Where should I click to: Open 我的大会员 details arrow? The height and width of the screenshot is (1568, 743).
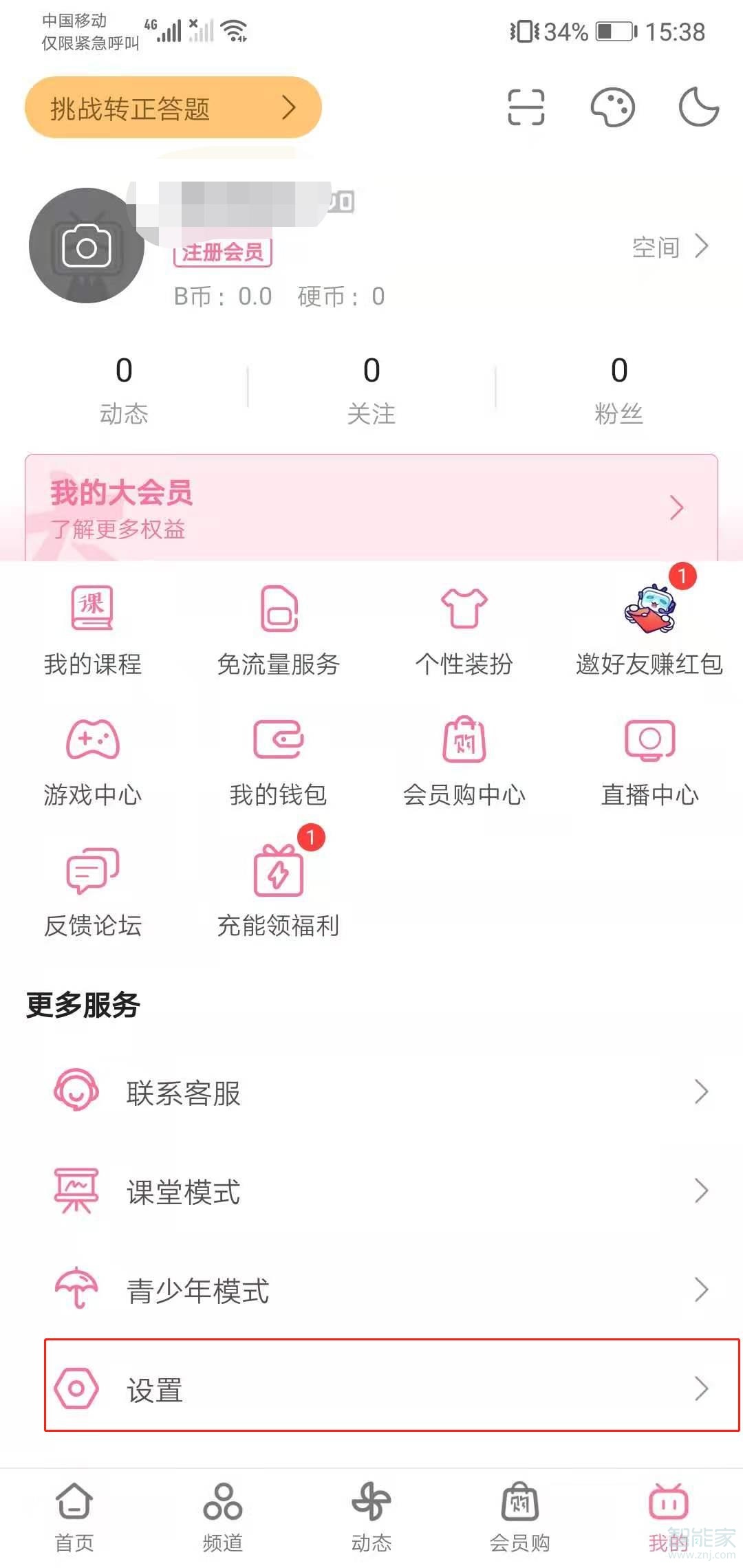[x=678, y=508]
